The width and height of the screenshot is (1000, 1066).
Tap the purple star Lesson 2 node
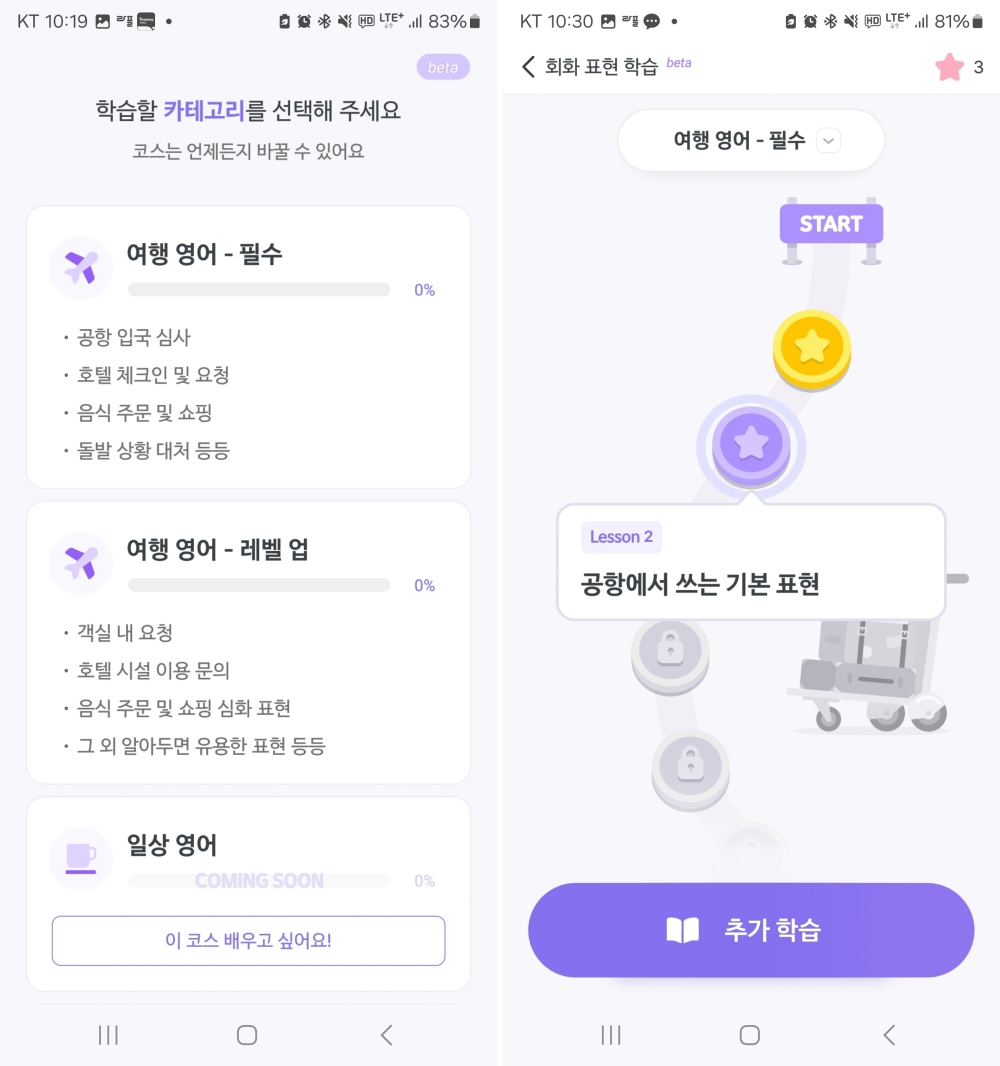(751, 443)
